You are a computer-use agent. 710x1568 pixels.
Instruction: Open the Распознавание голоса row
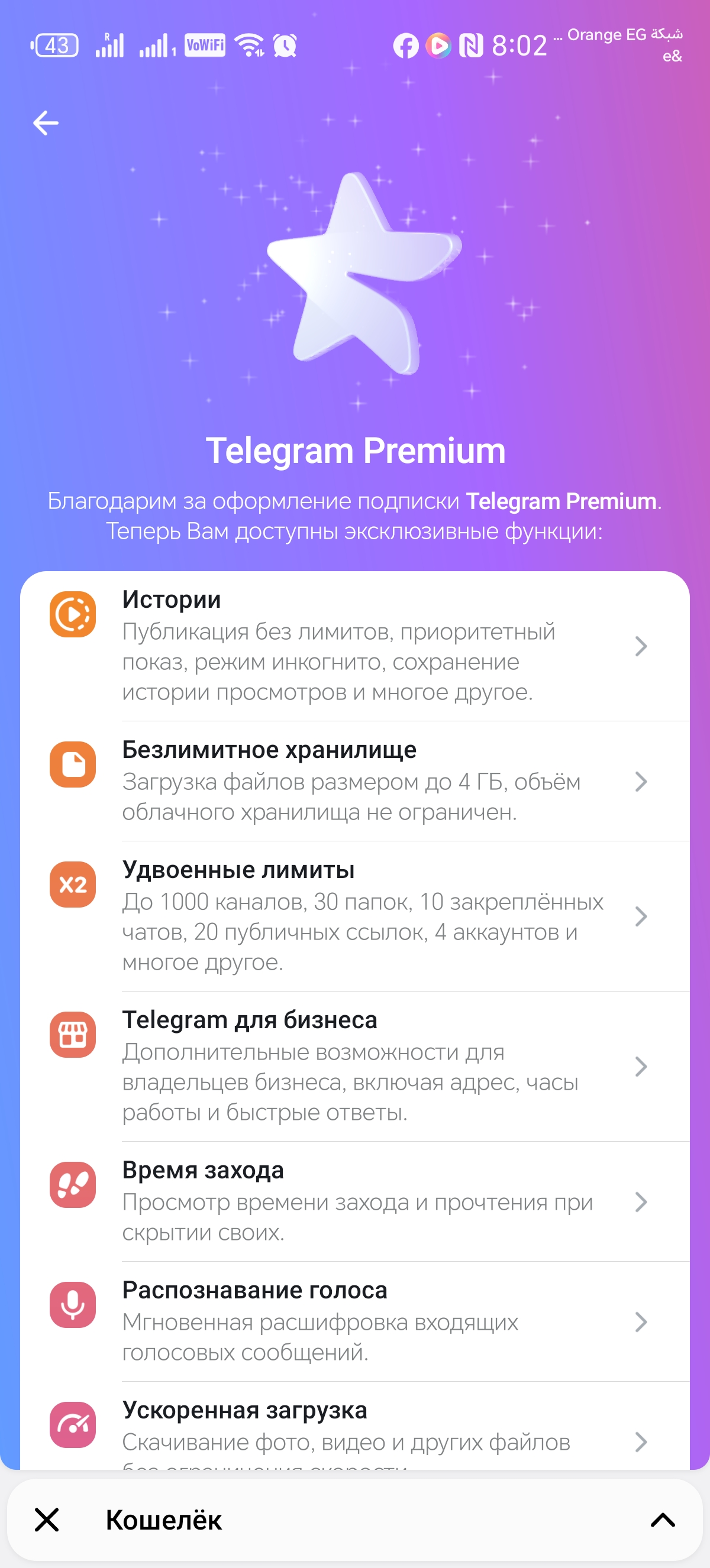click(x=355, y=1321)
